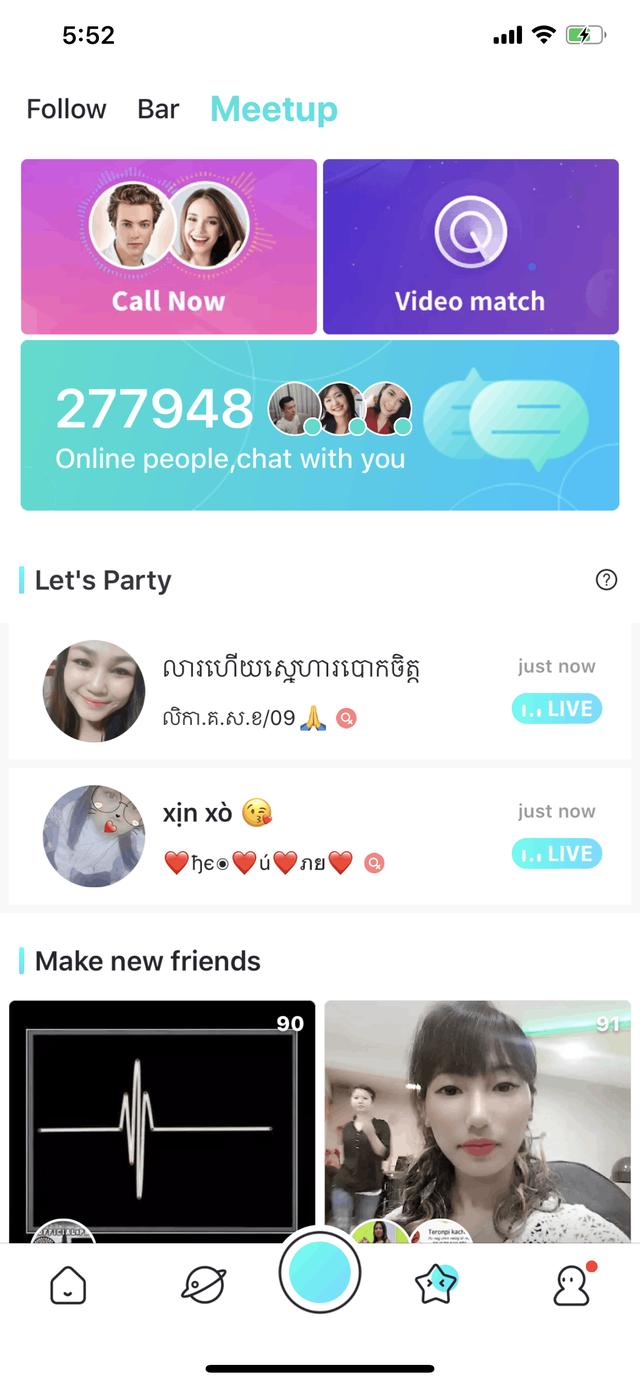
Task: Open the Let's Party help icon
Action: point(606,580)
